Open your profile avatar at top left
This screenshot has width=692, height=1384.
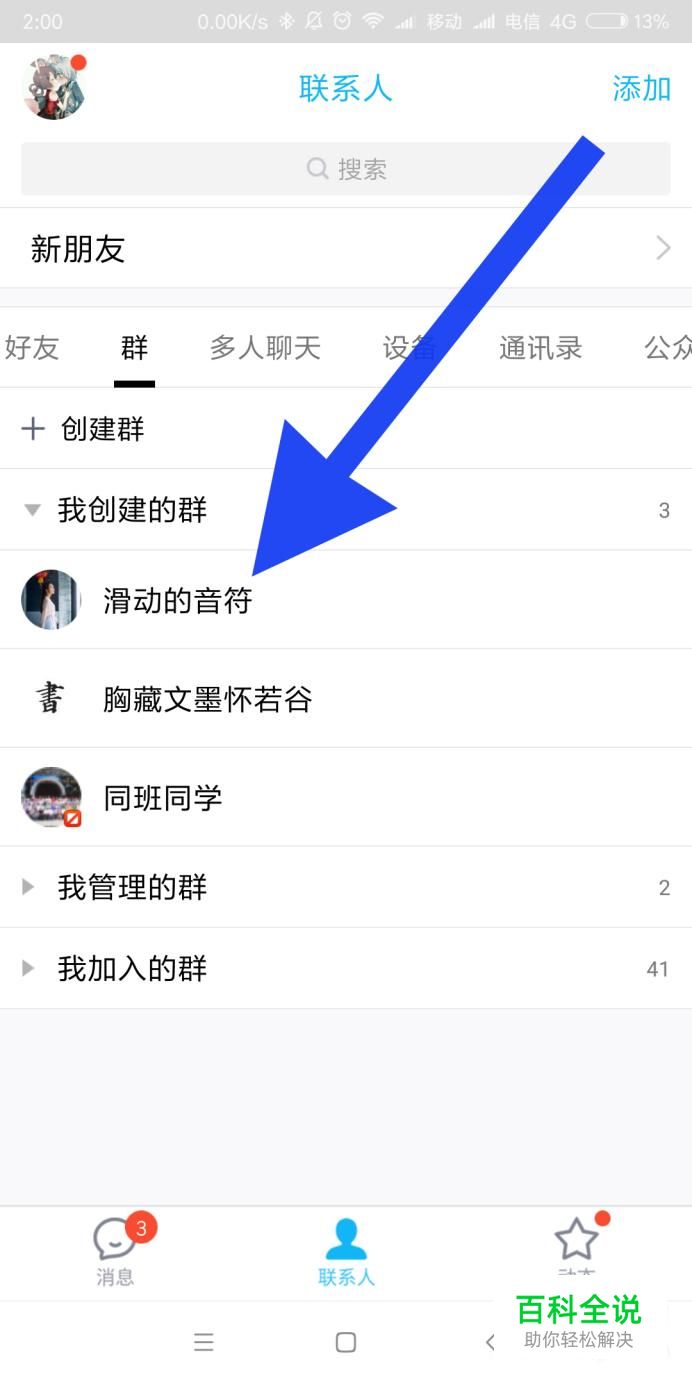point(54,88)
